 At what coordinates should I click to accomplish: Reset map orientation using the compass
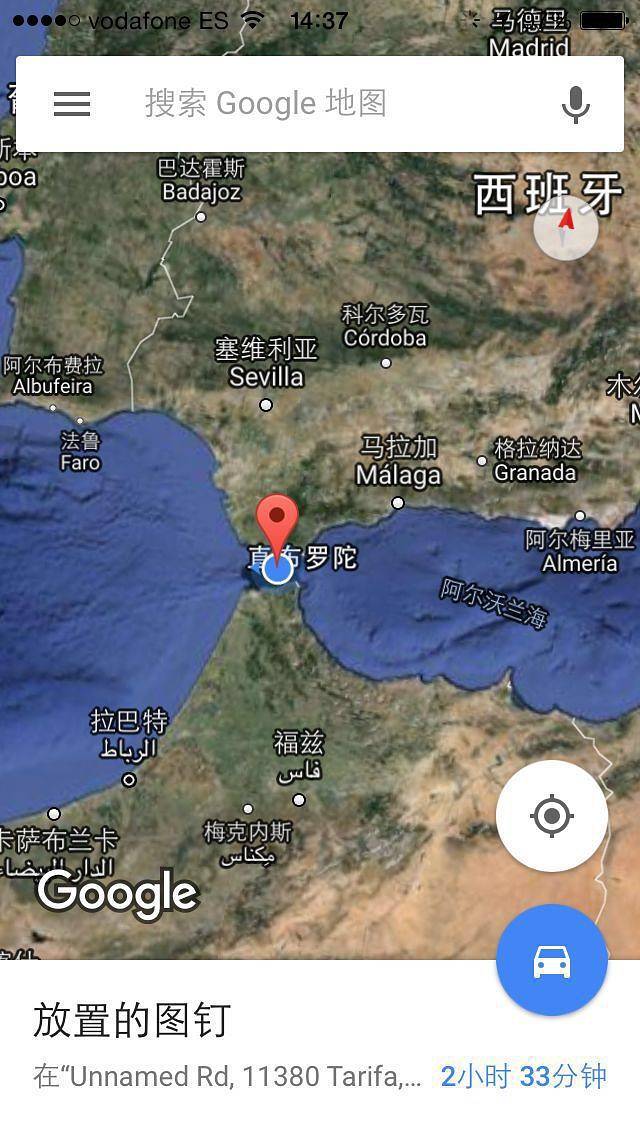click(566, 228)
